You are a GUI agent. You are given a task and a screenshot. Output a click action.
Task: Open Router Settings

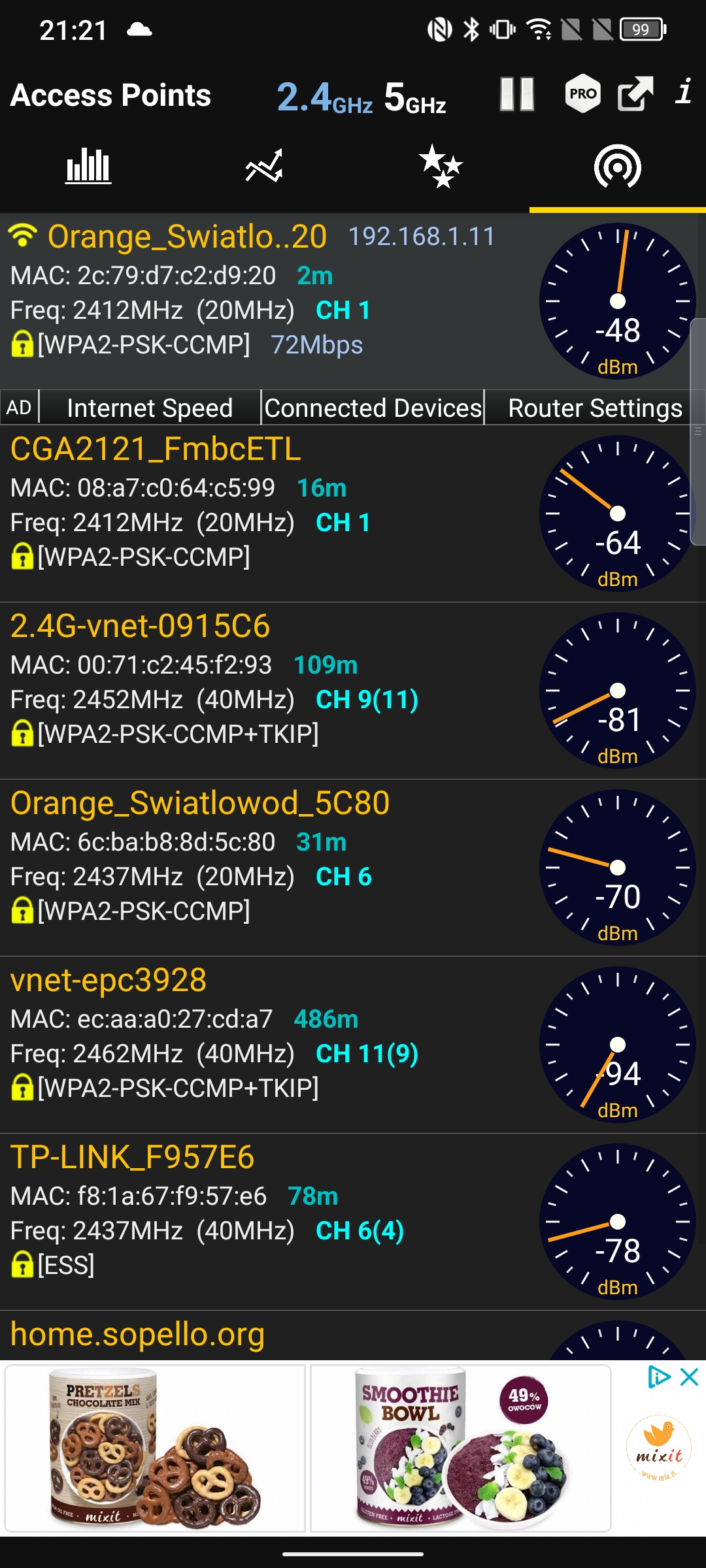coord(595,408)
